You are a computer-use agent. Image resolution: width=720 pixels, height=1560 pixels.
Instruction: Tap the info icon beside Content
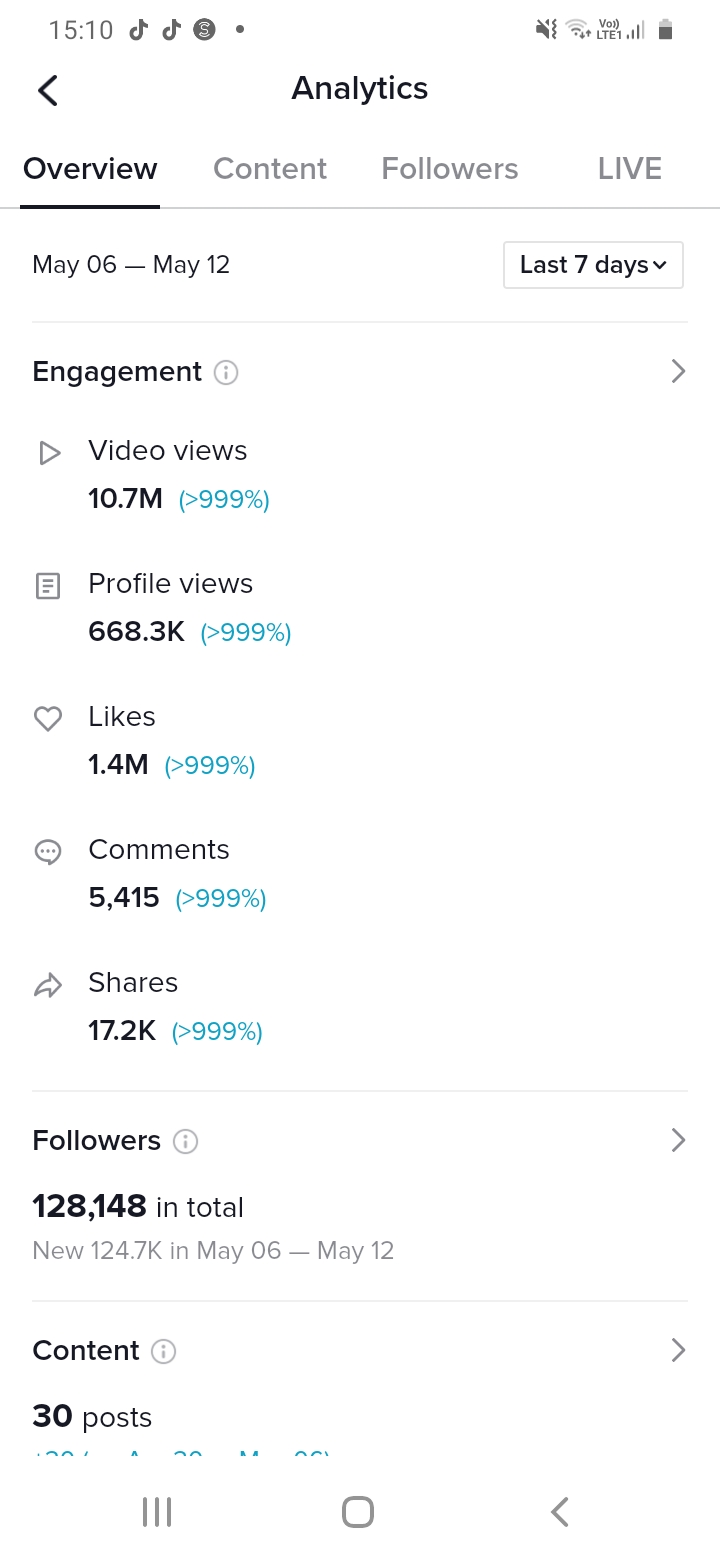[x=163, y=1352]
